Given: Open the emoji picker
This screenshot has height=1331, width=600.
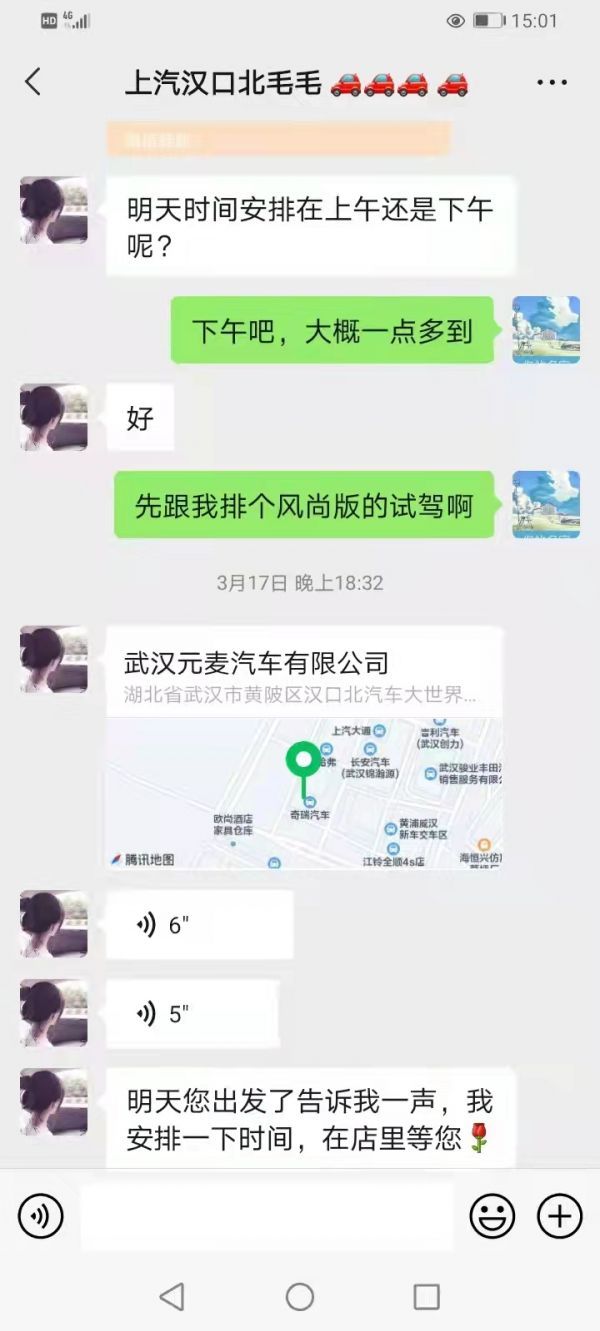Looking at the screenshot, I should (x=492, y=1216).
